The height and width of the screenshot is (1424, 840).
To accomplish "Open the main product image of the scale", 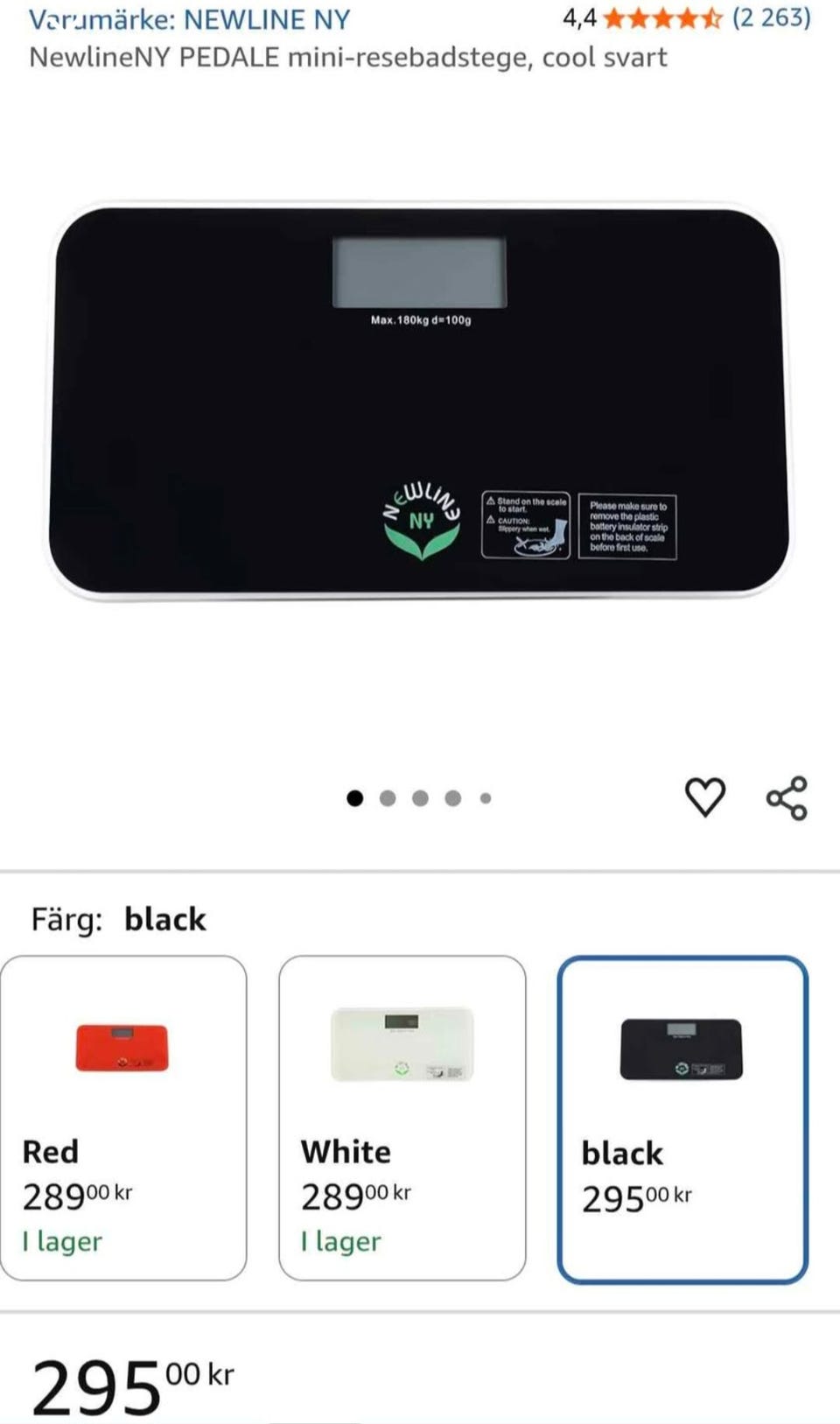I will pos(419,403).
